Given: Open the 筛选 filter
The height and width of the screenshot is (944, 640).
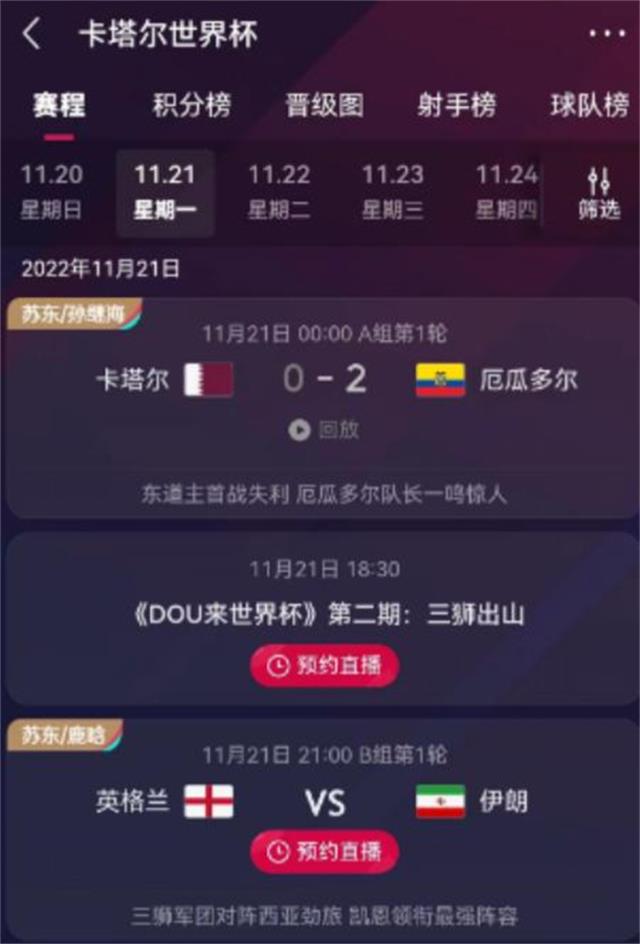Looking at the screenshot, I should (x=599, y=193).
